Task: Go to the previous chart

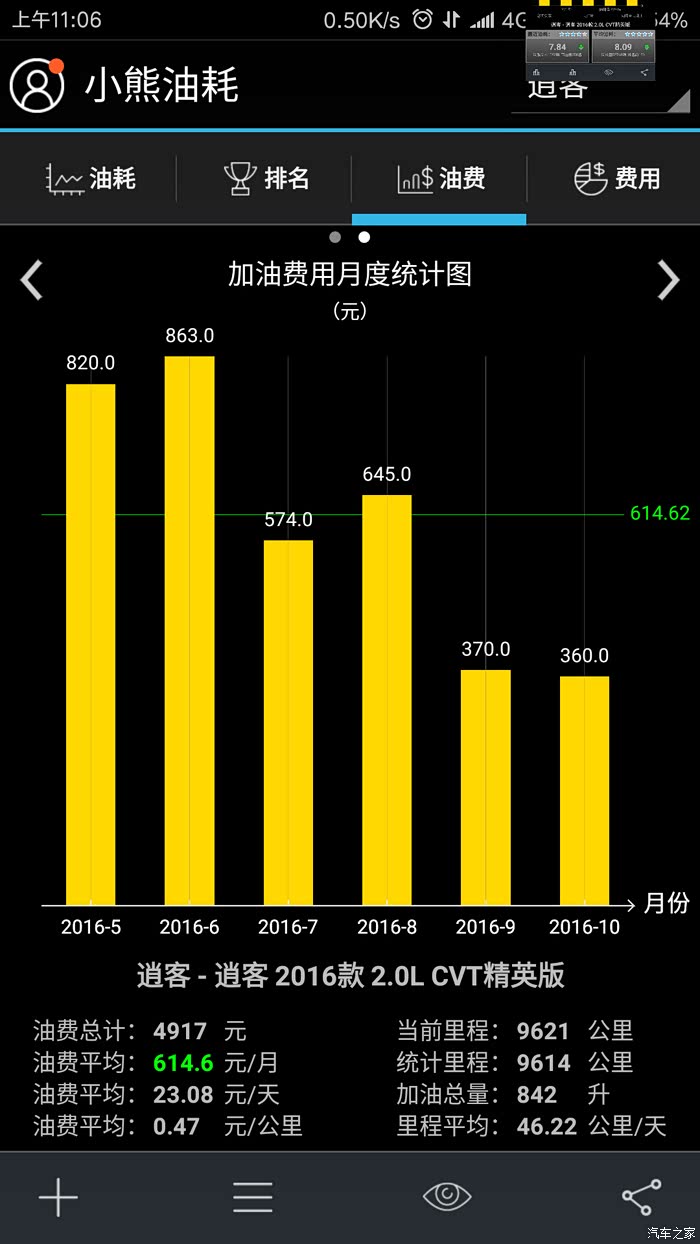Action: coord(32,280)
